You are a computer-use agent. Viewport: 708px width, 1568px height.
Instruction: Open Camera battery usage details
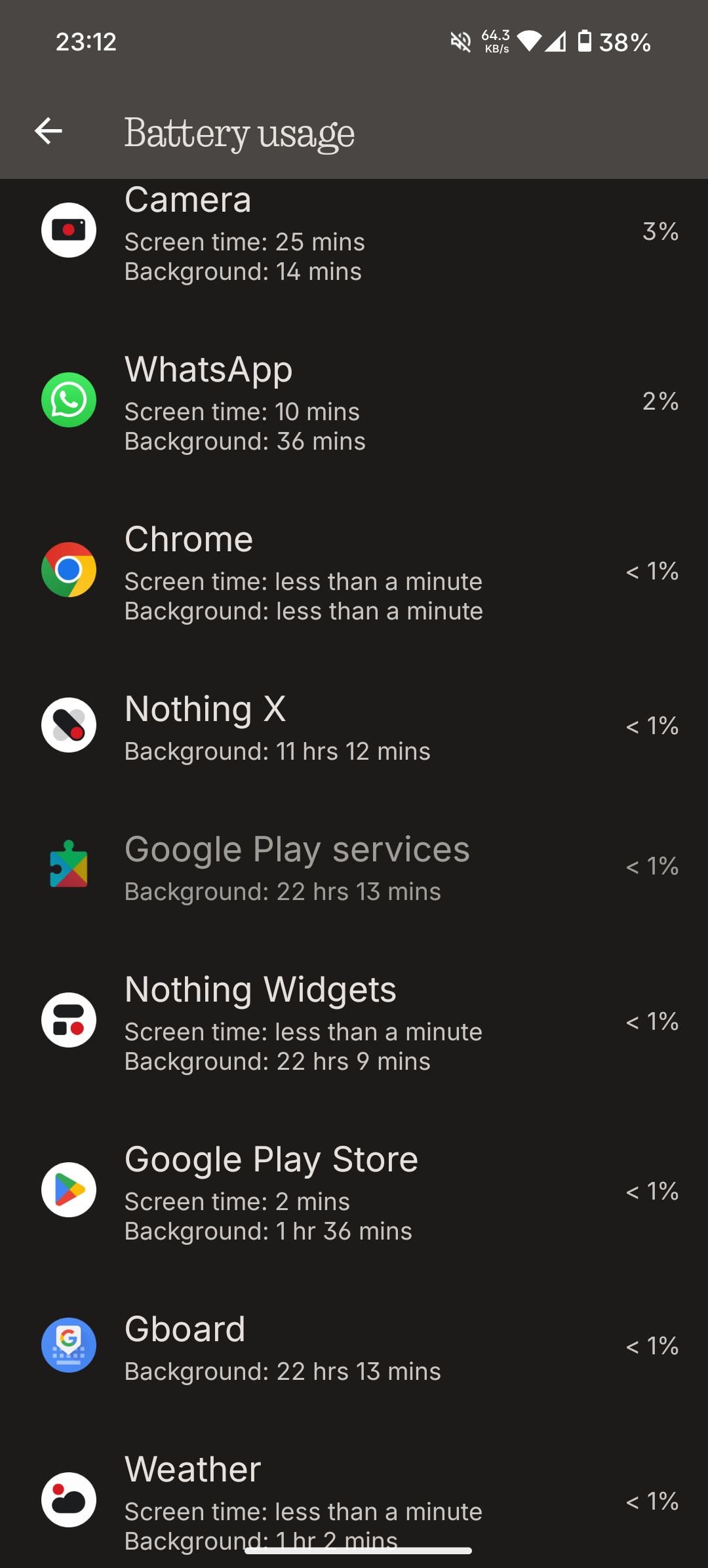[354, 233]
